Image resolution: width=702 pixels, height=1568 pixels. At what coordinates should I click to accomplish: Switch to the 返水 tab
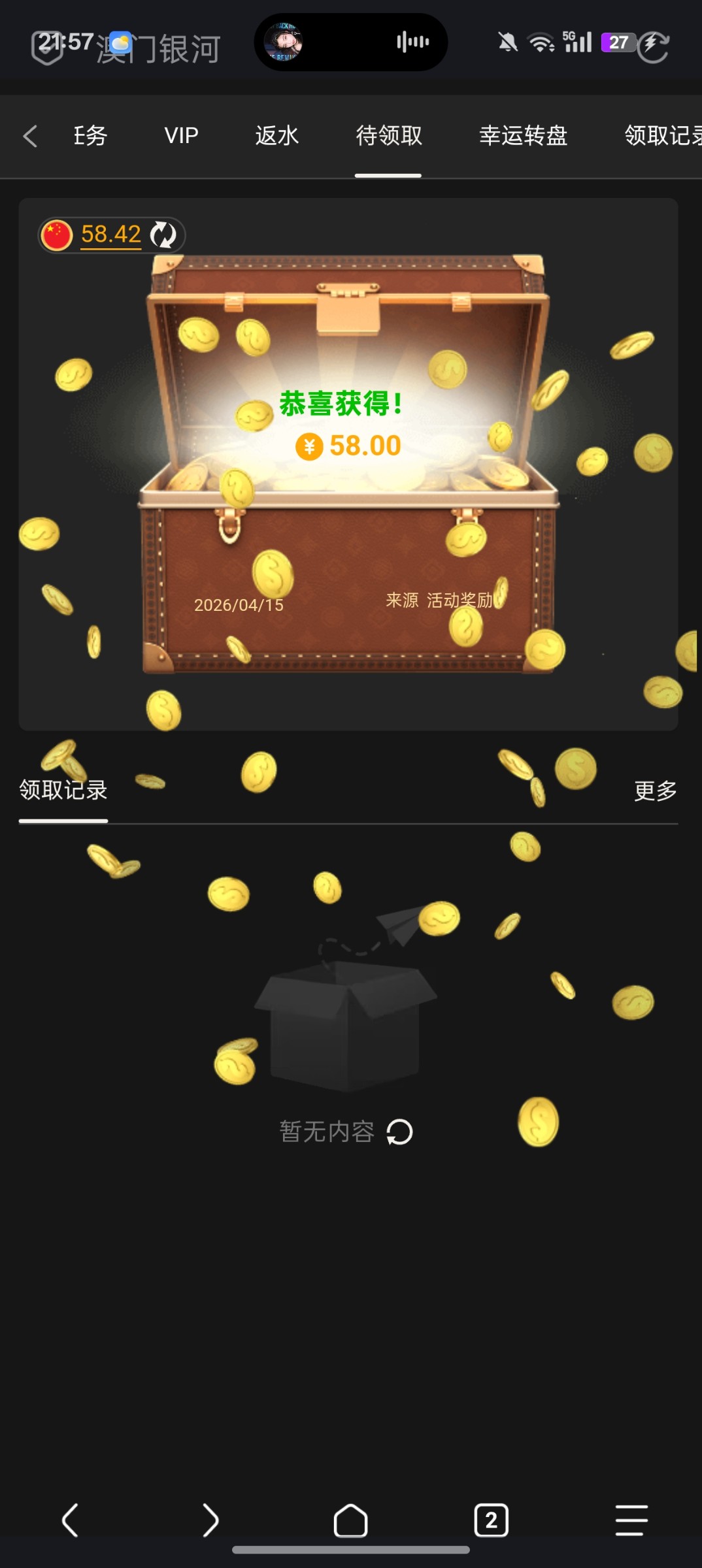(x=276, y=135)
